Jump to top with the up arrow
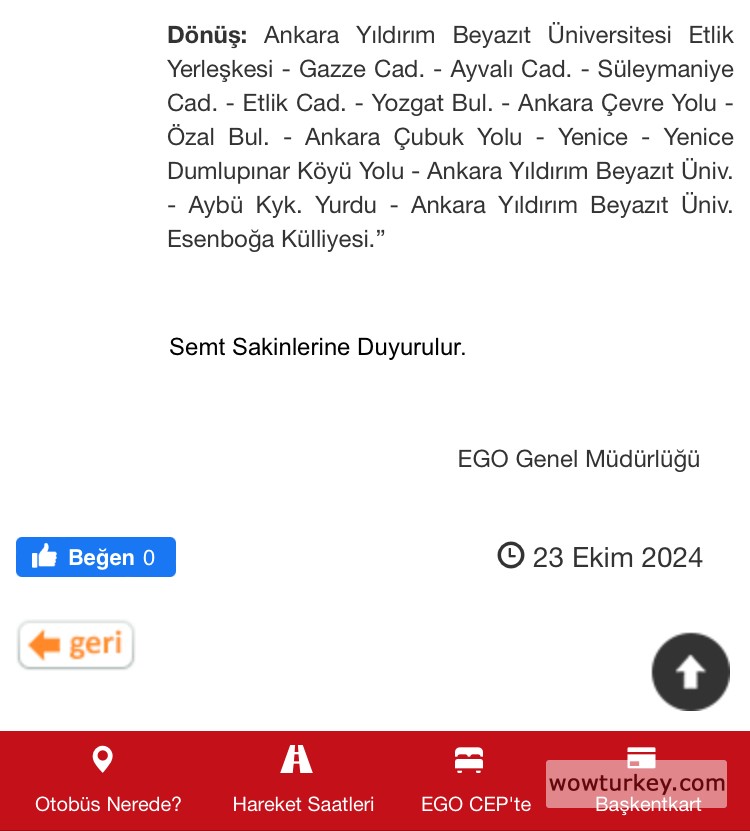750x831 pixels. 690,672
